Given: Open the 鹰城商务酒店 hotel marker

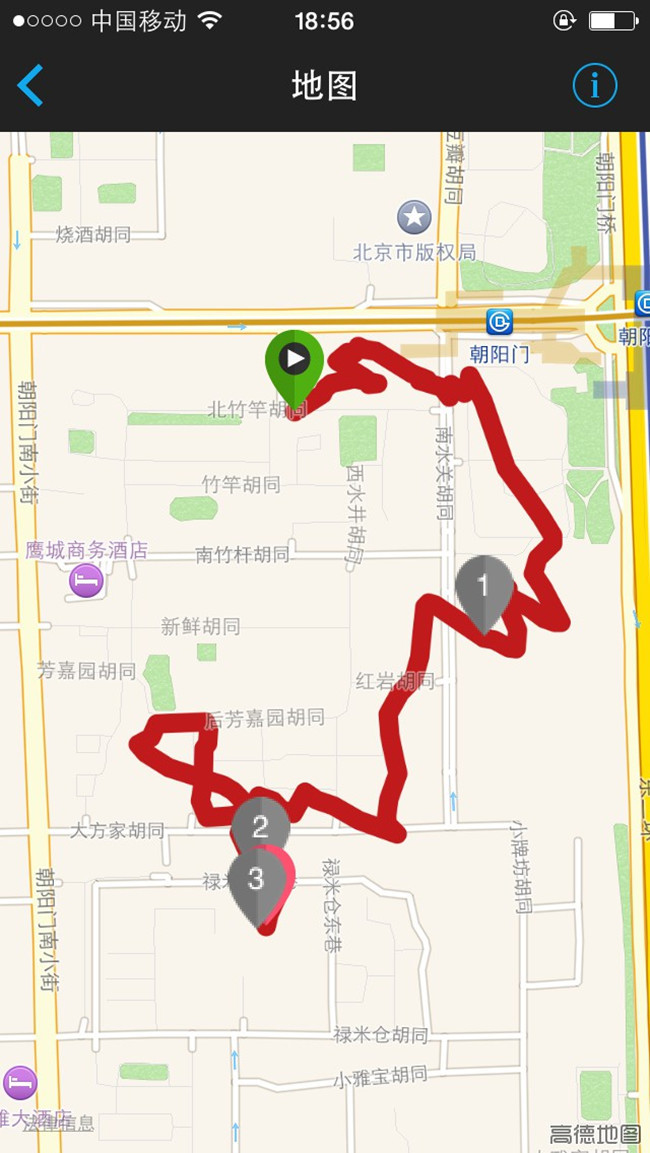Looking at the screenshot, I should pyautogui.click(x=86, y=580).
